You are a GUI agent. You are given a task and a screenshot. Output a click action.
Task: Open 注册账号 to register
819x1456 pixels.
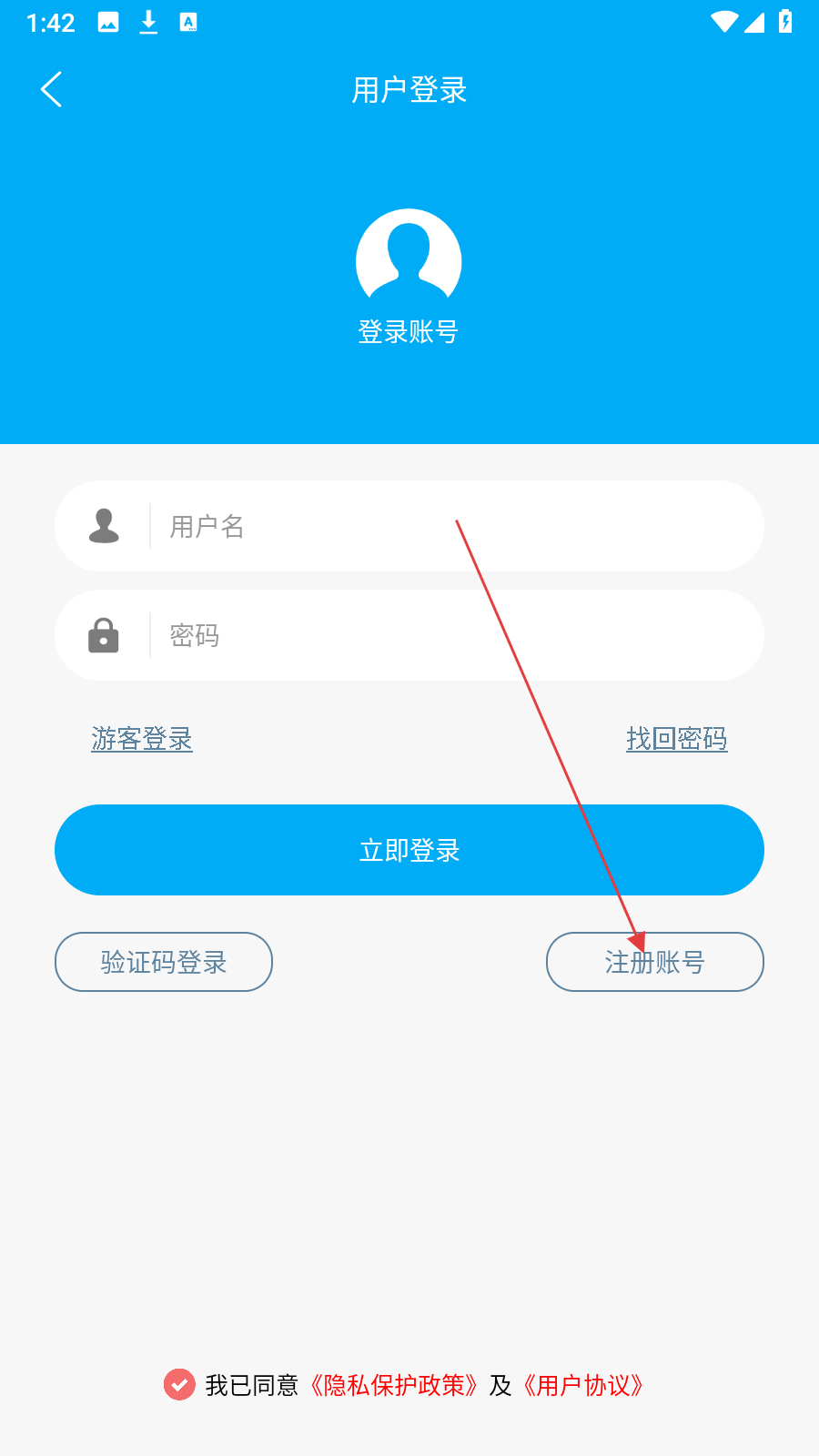tap(655, 962)
